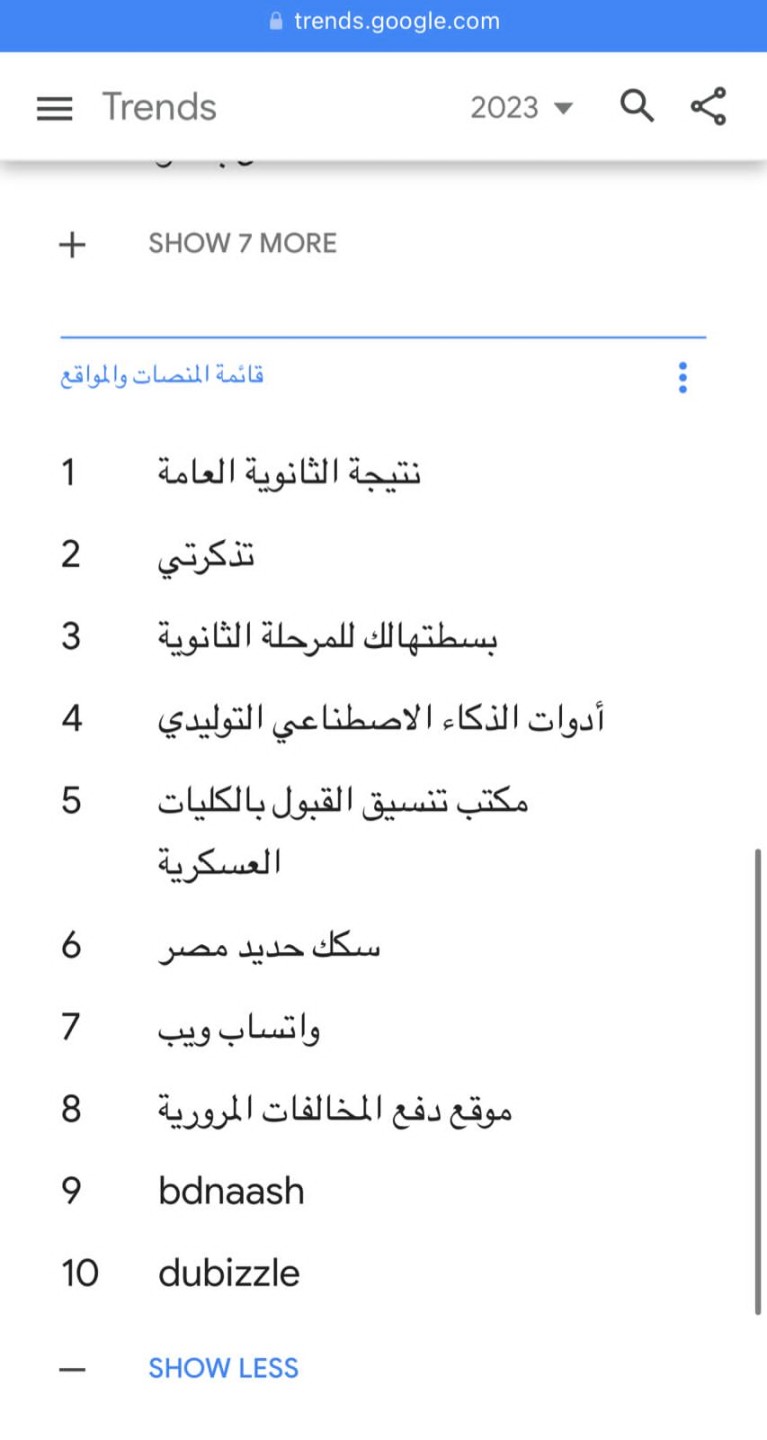The width and height of the screenshot is (767, 1440).
Task: View trend بسطتهالك للمرحلة الثانوية
Action: tap(327, 637)
